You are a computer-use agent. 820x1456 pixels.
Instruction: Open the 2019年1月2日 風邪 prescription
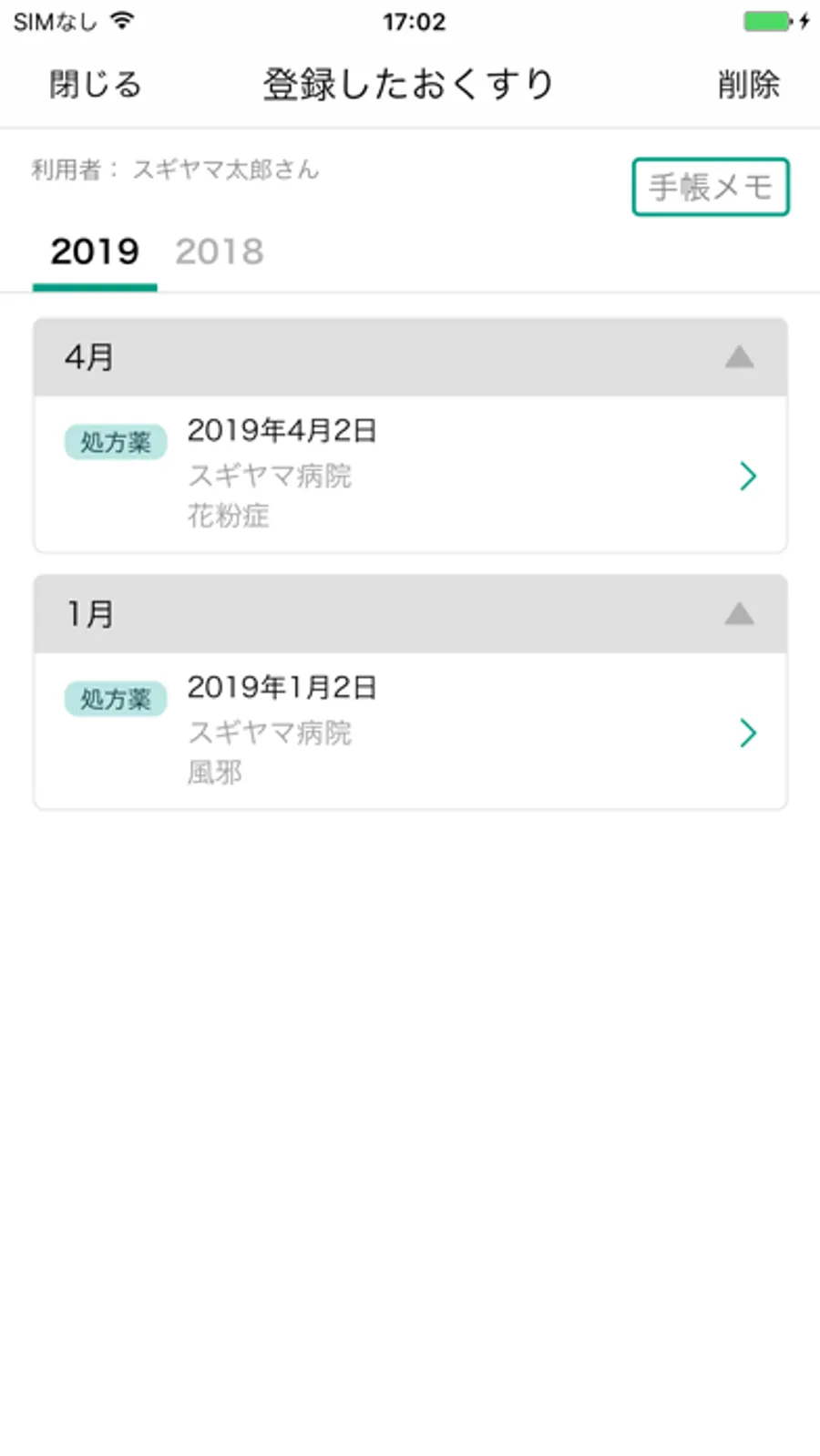[410, 731]
